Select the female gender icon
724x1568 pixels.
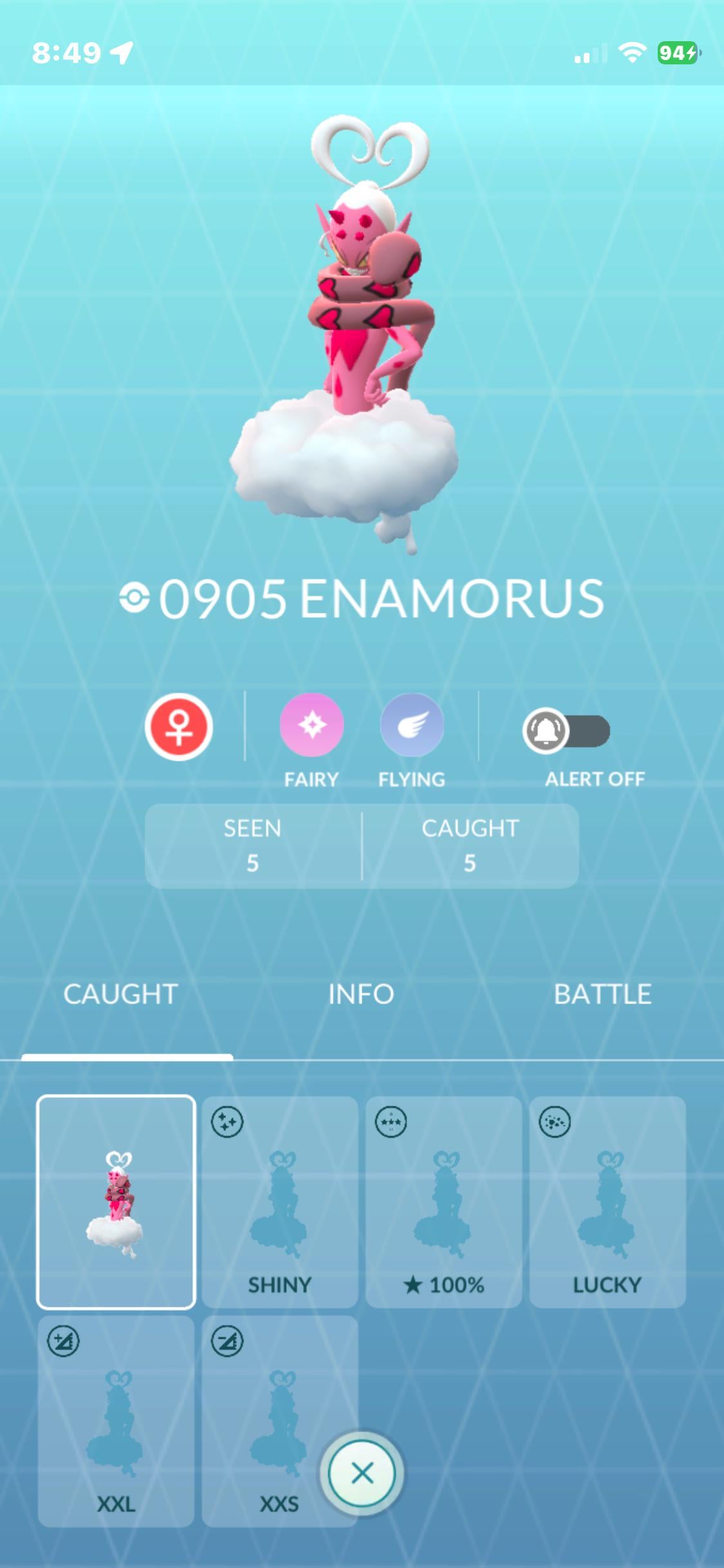(x=179, y=727)
